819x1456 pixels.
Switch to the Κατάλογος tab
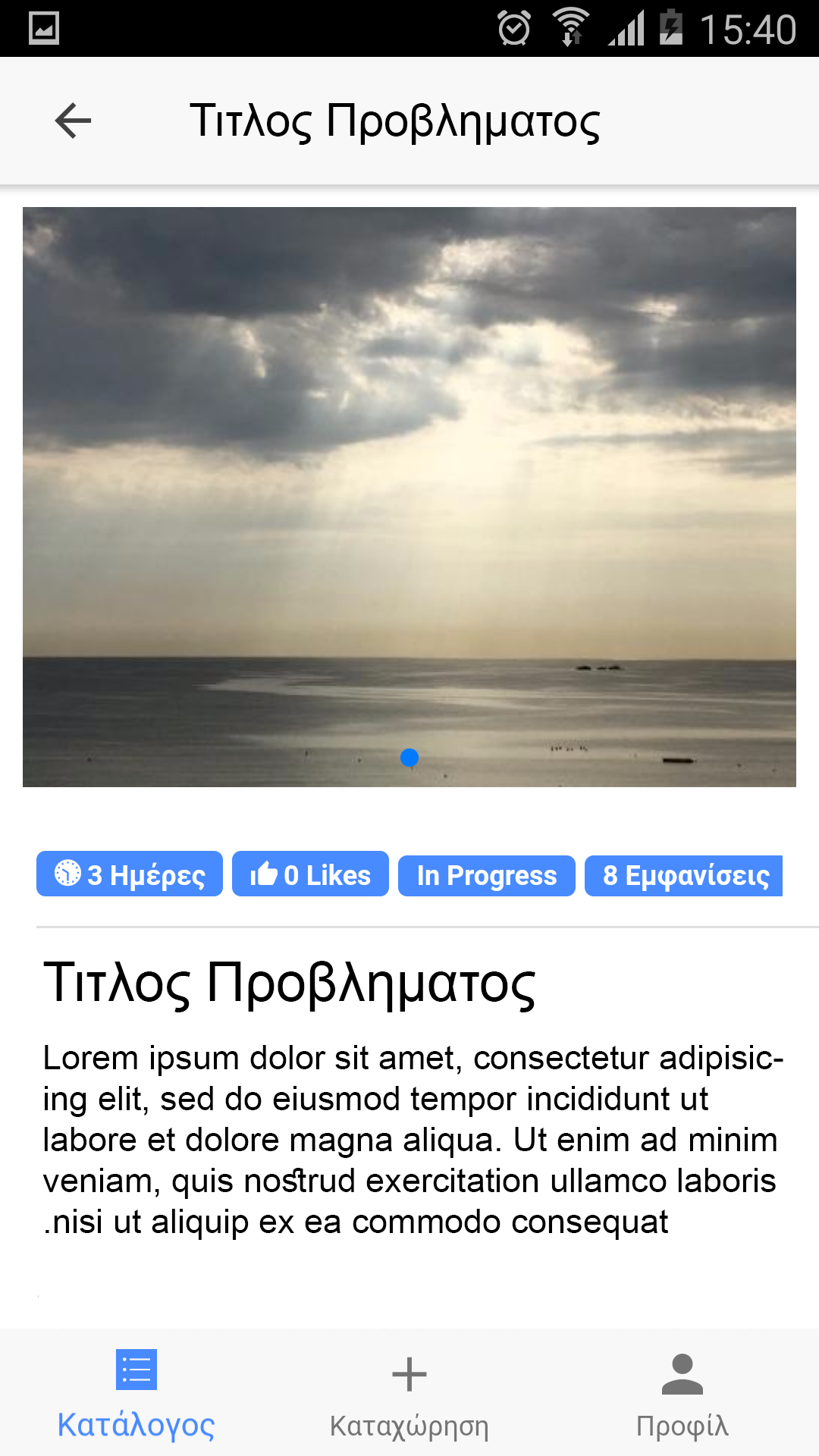coord(136,1394)
